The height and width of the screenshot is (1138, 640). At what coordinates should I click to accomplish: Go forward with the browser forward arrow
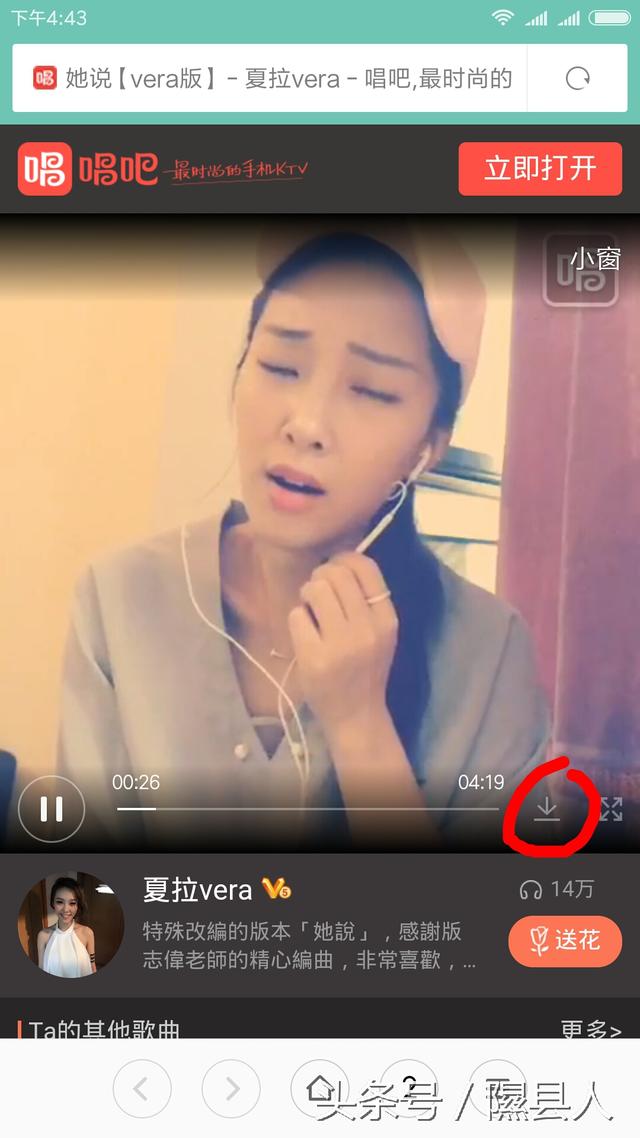(230, 1088)
